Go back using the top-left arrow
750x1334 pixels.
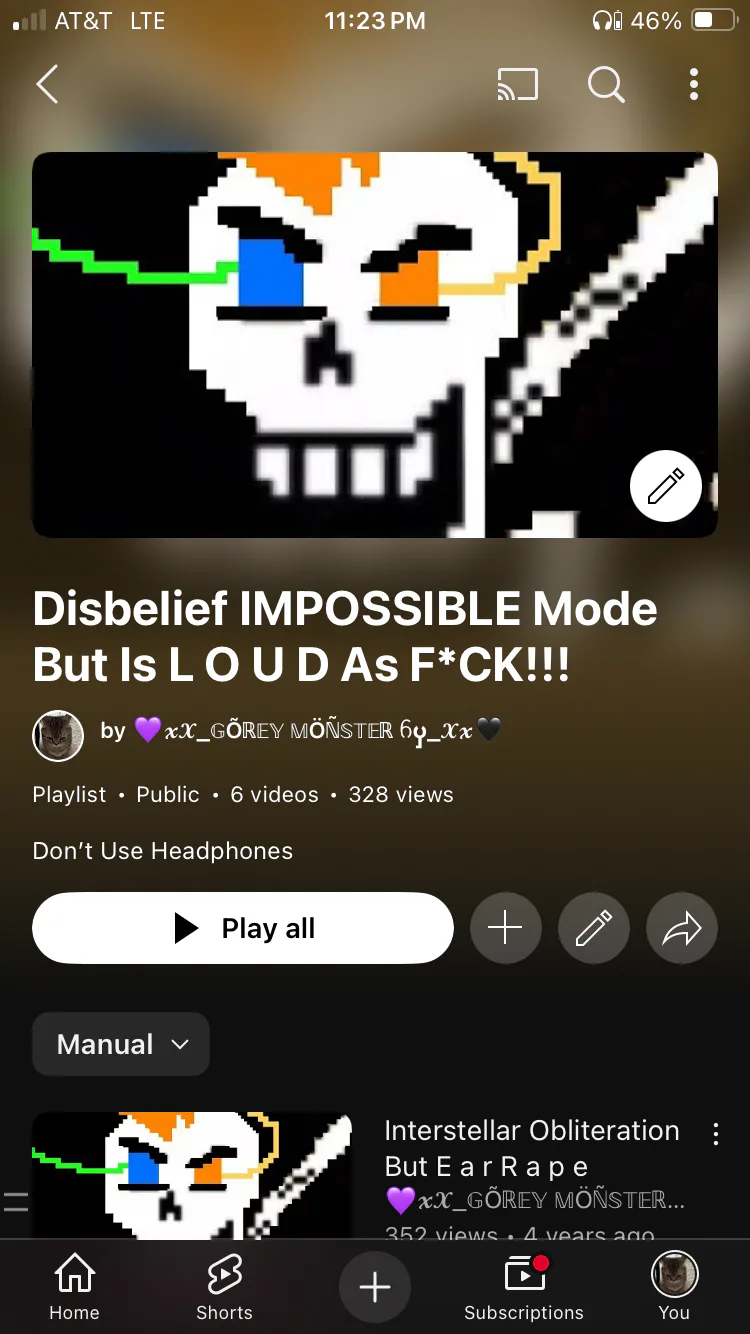pyautogui.click(x=47, y=85)
